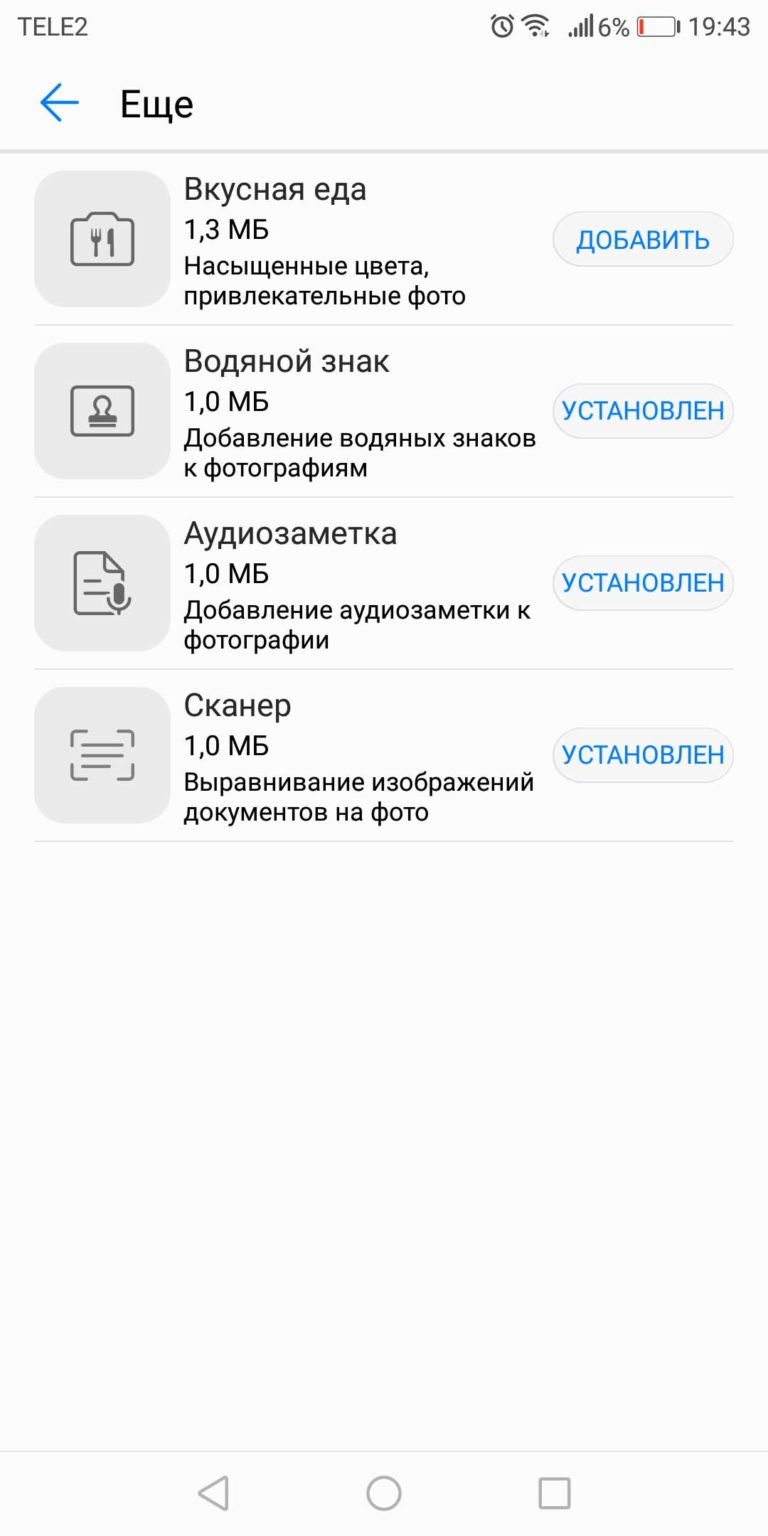Open recent apps from navigation bar
This screenshot has width=768, height=1536.
tap(554, 1493)
